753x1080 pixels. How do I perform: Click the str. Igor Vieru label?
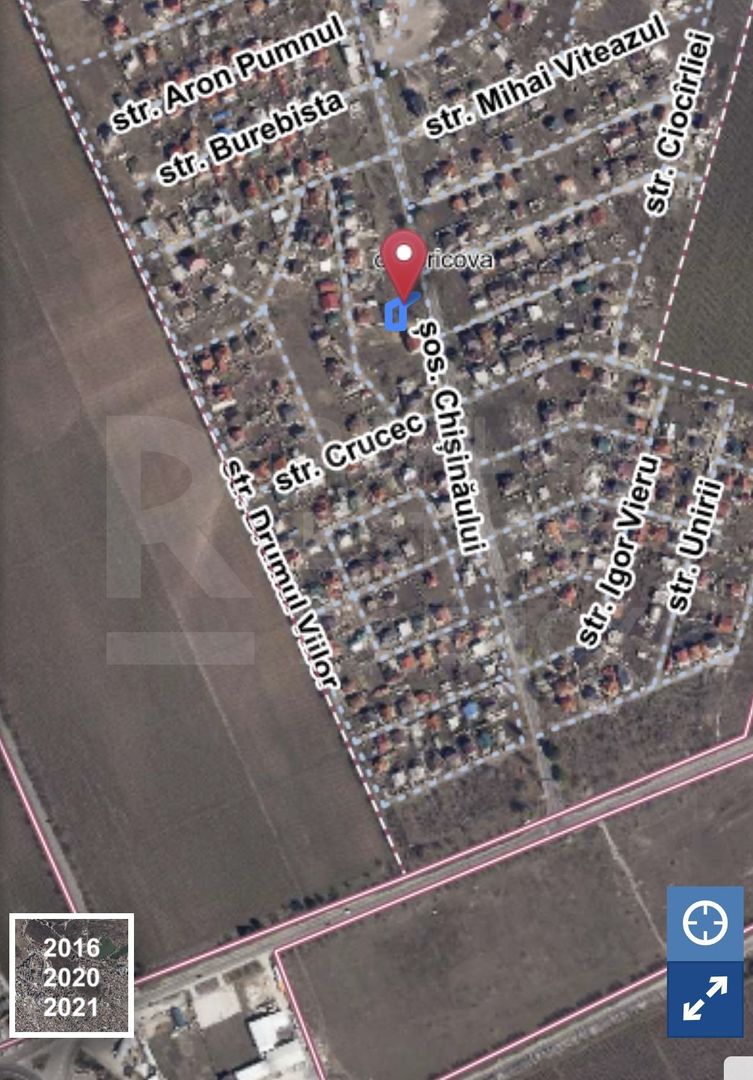coord(620,545)
